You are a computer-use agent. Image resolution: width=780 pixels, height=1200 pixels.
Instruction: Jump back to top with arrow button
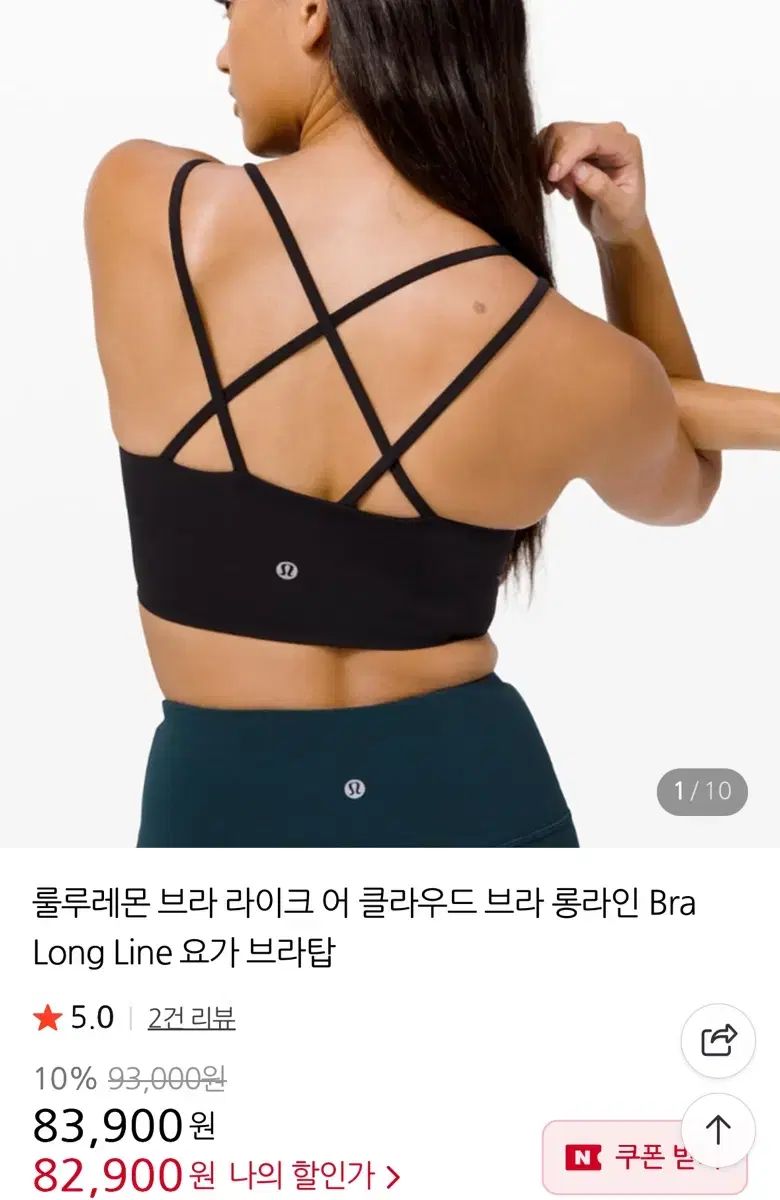(718, 1130)
